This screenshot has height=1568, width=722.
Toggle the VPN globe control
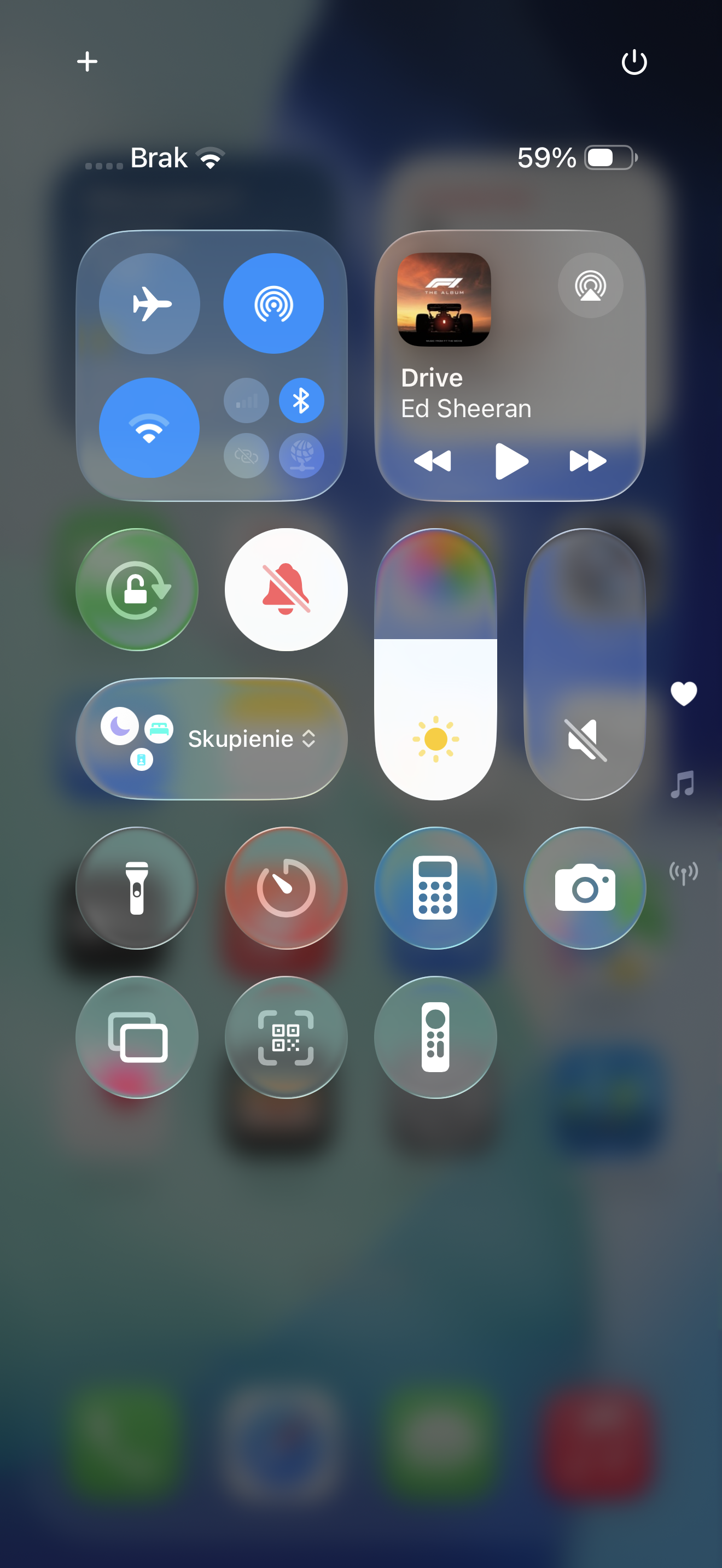(x=301, y=455)
